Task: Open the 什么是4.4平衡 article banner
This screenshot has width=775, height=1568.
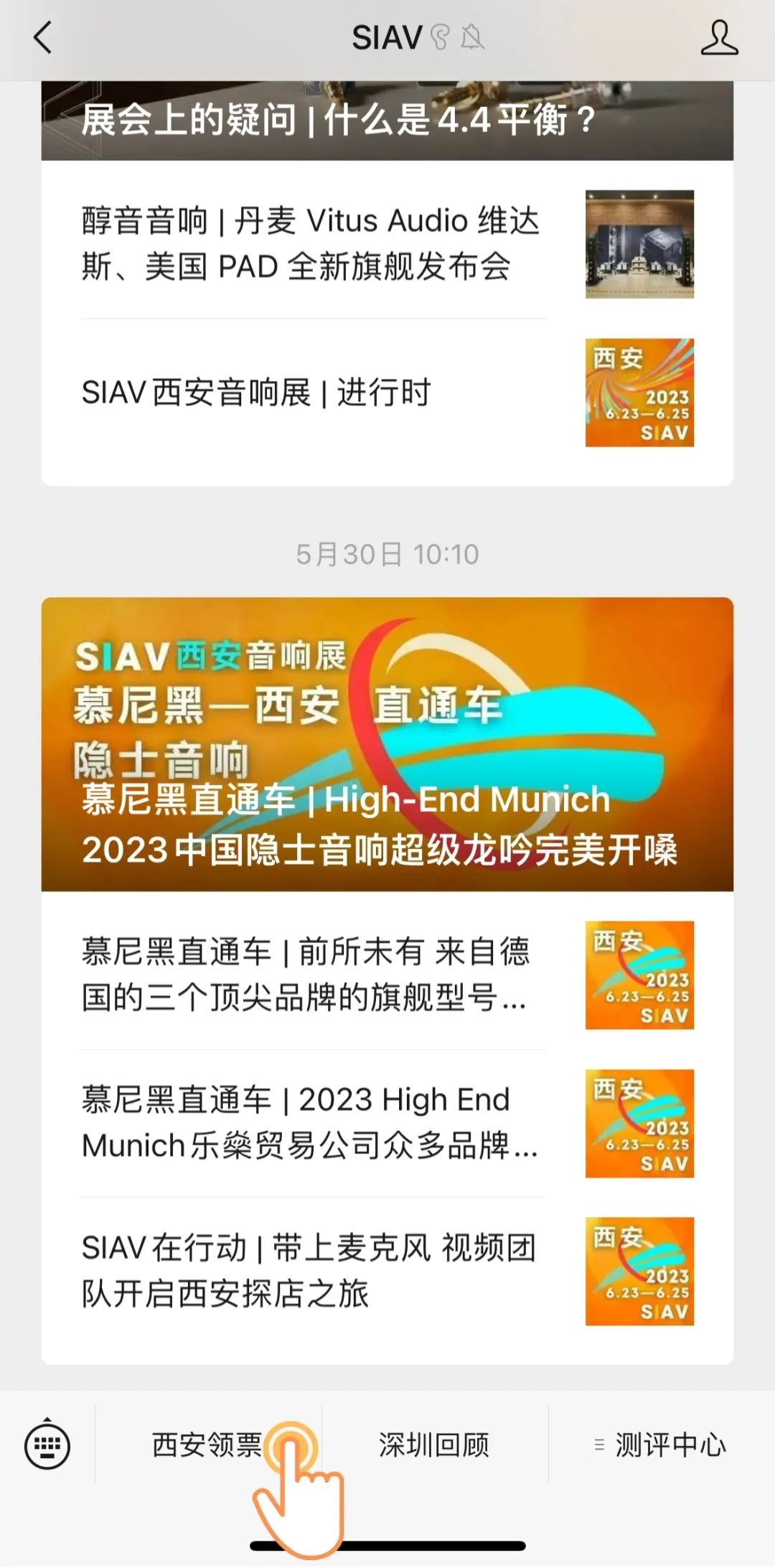Action: tap(387, 121)
